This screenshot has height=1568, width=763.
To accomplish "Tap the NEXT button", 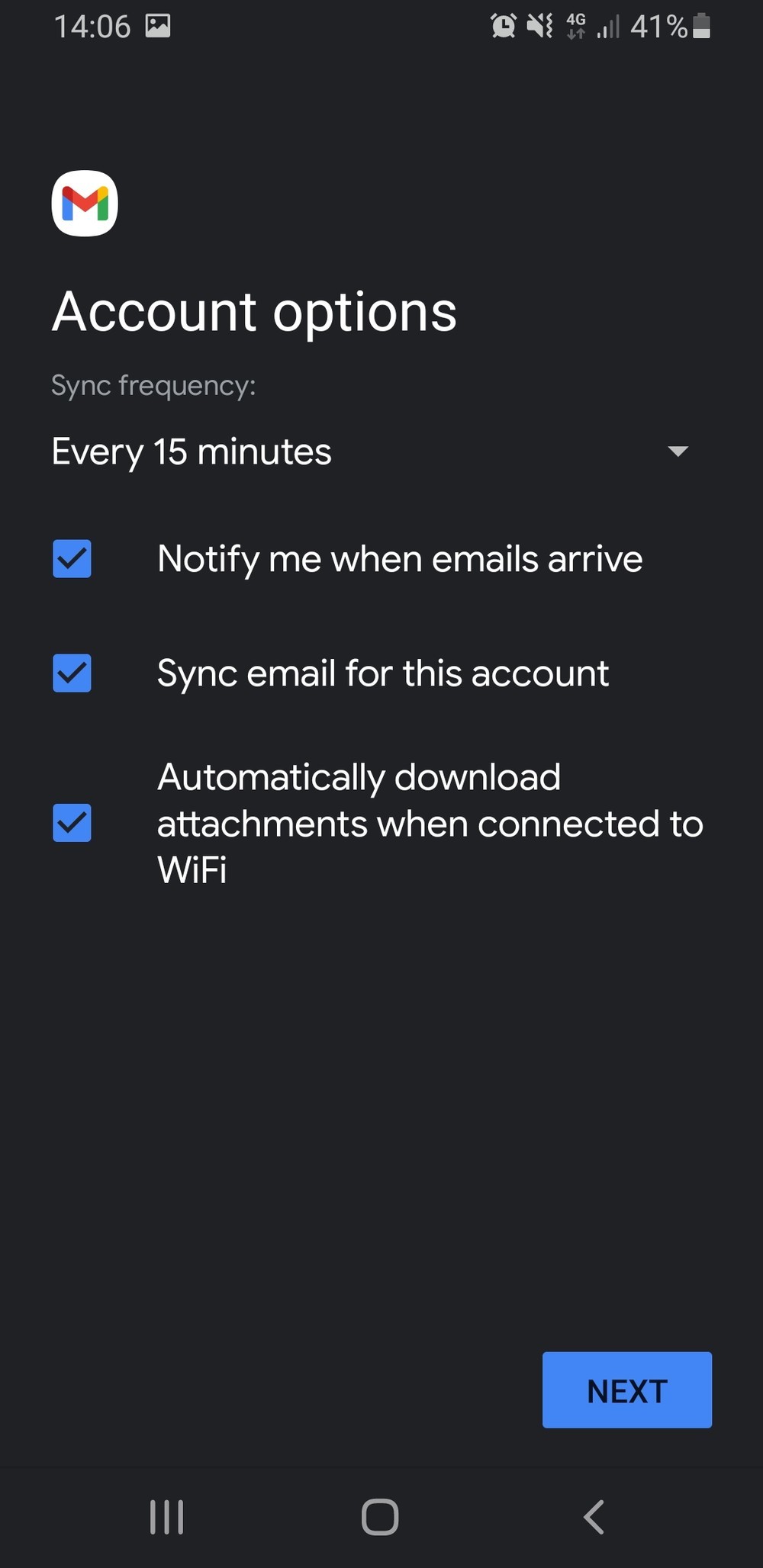I will click(627, 1390).
